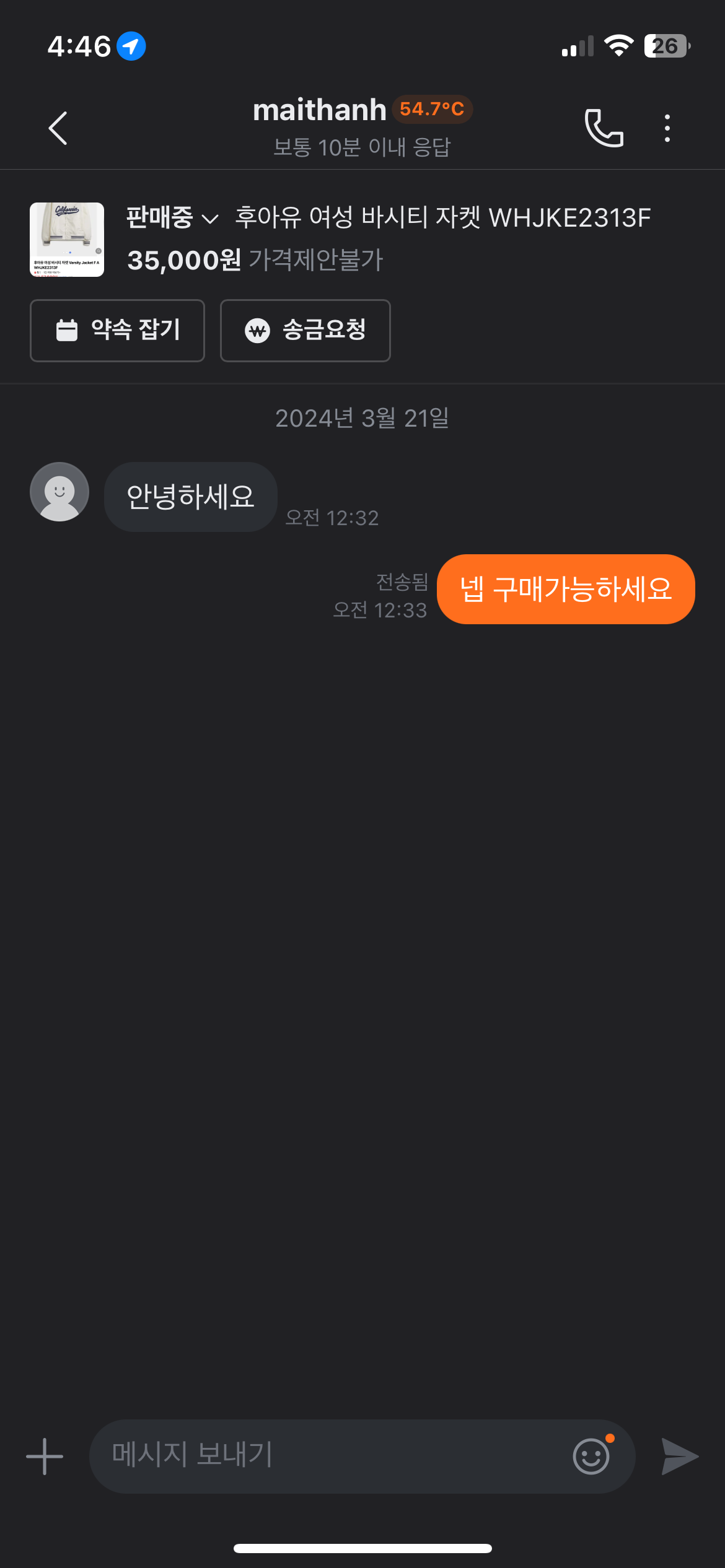Open the emoji sticker picker
725x1568 pixels.
coord(591,1456)
